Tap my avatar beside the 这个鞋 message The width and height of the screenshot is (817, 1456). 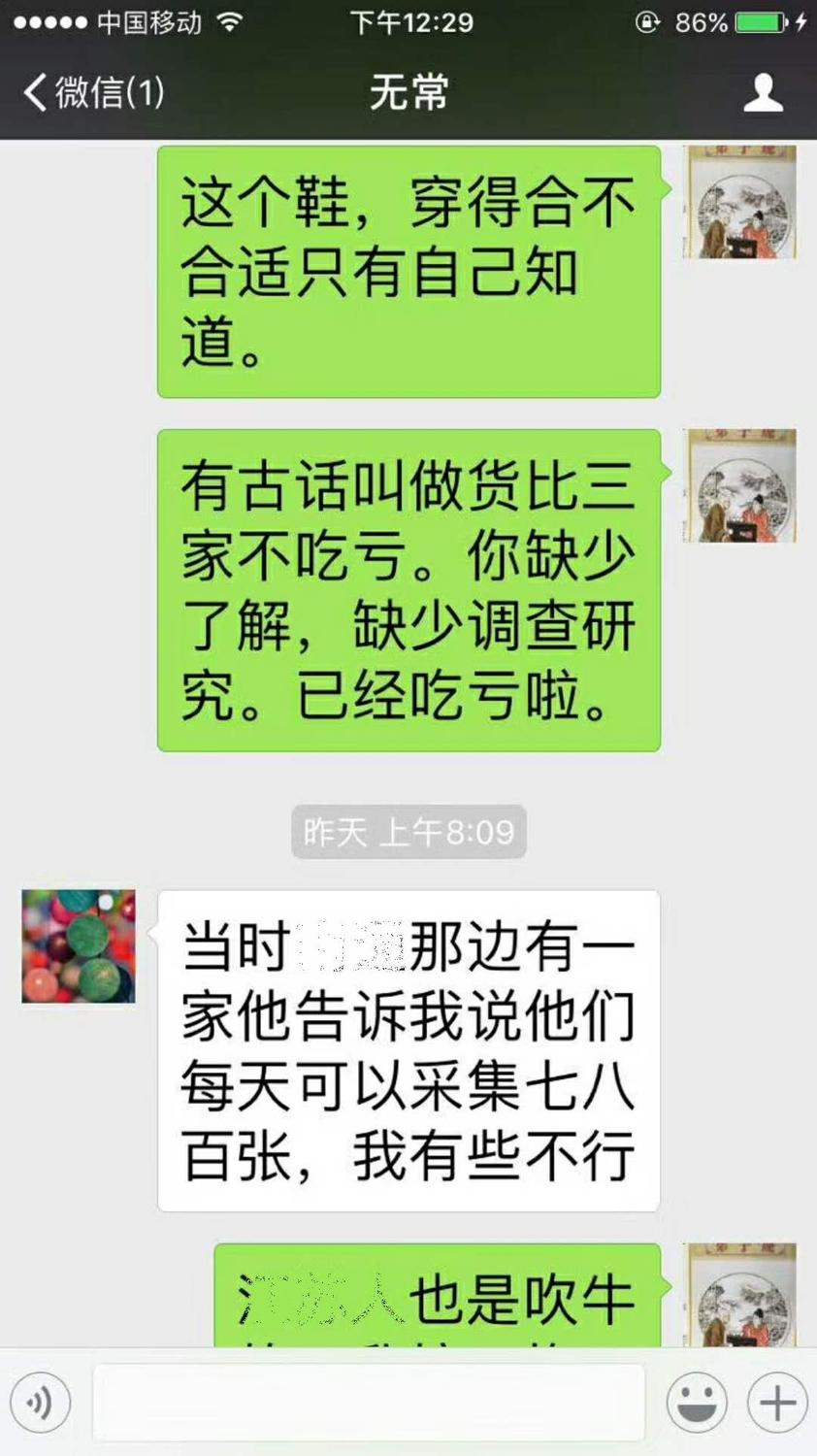click(740, 203)
